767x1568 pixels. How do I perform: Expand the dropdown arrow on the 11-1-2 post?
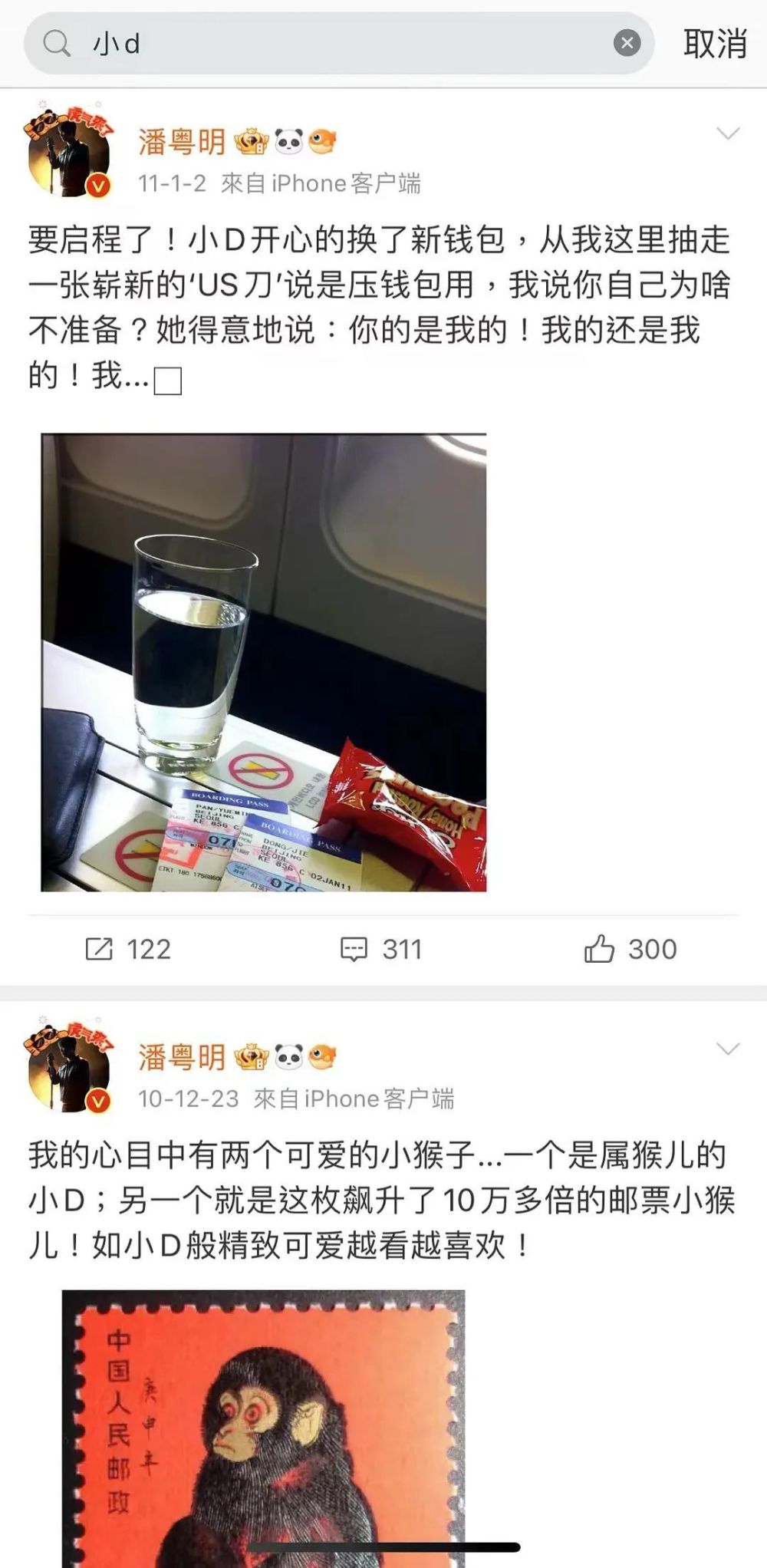727,134
